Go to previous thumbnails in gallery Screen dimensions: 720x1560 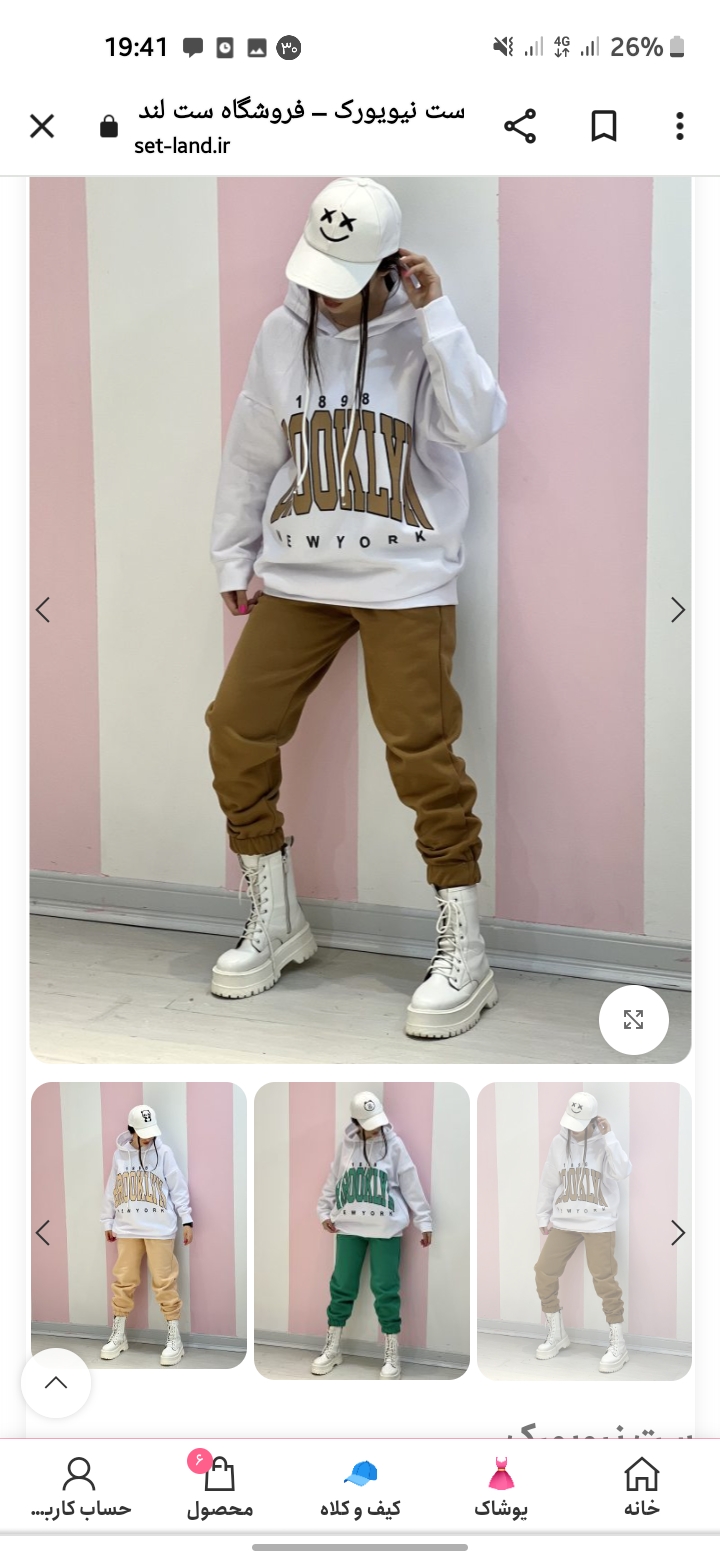42,1233
